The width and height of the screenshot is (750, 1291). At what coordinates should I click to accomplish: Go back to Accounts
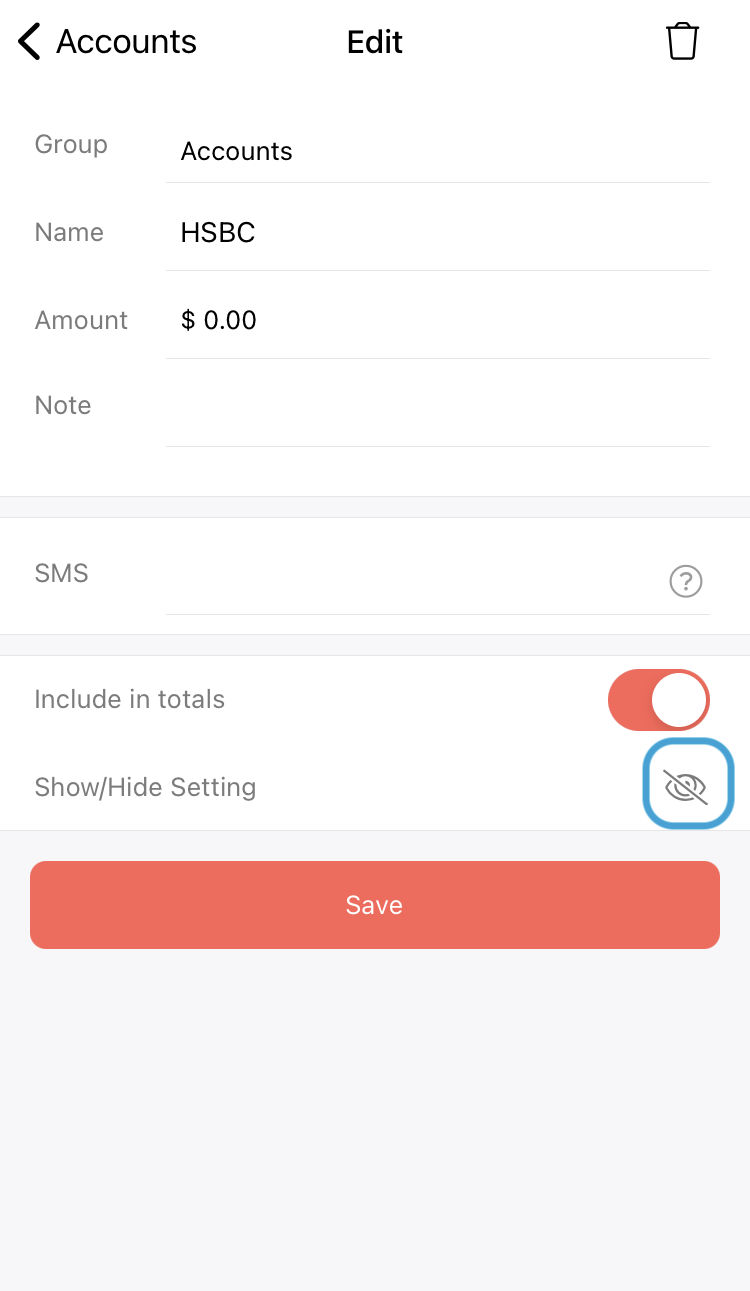tap(107, 42)
